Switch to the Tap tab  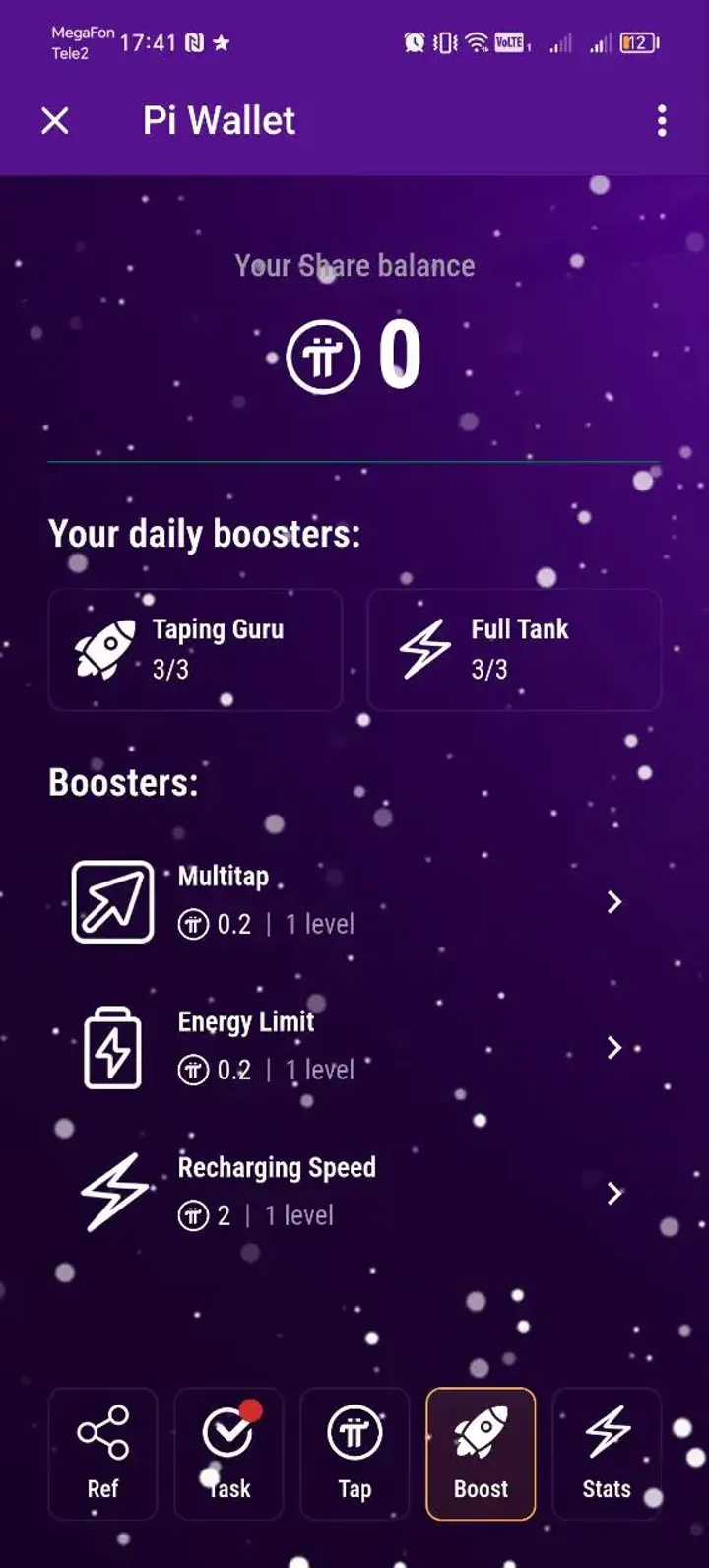coord(354,1453)
